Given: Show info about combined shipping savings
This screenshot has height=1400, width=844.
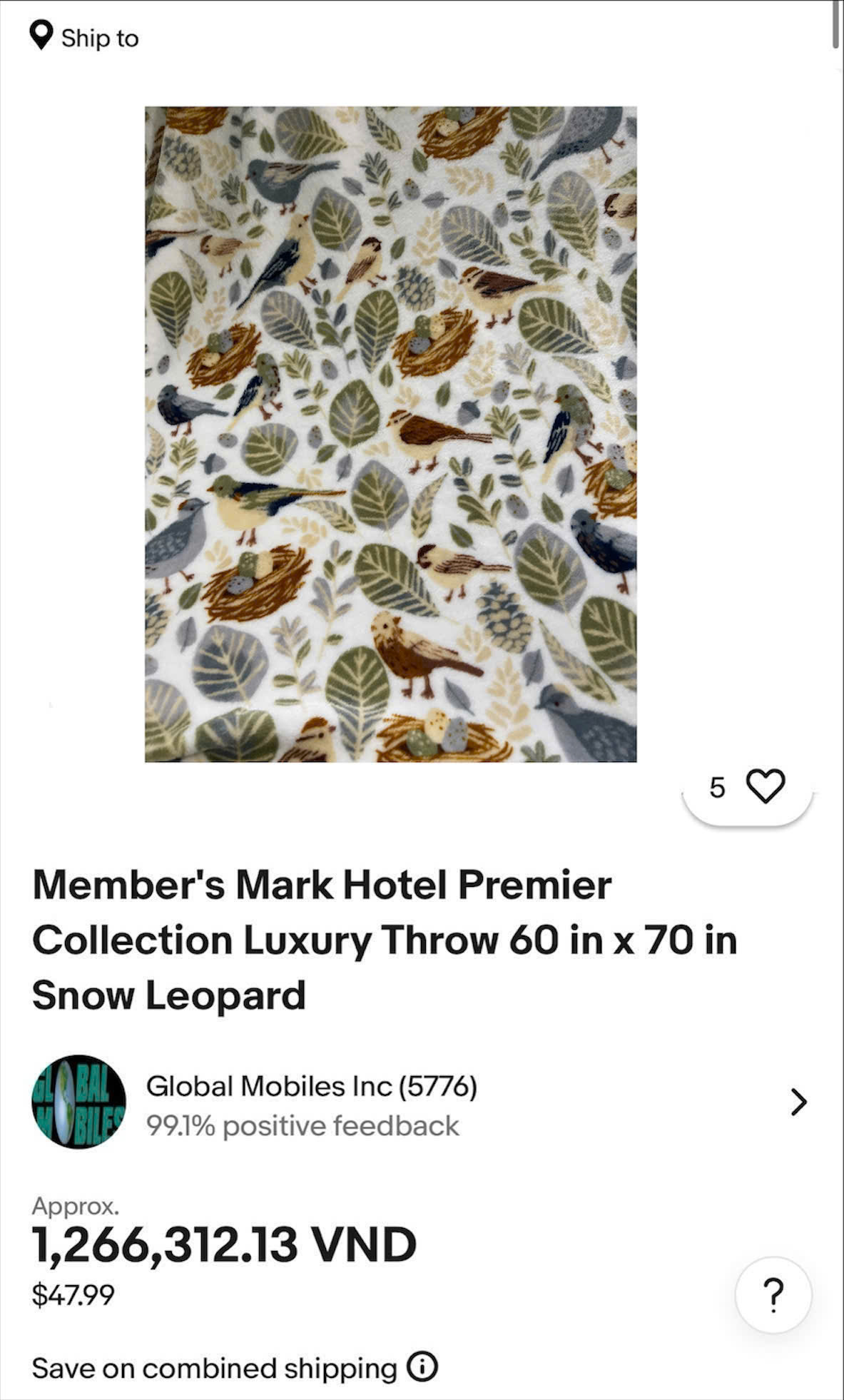Looking at the screenshot, I should click(422, 1367).
